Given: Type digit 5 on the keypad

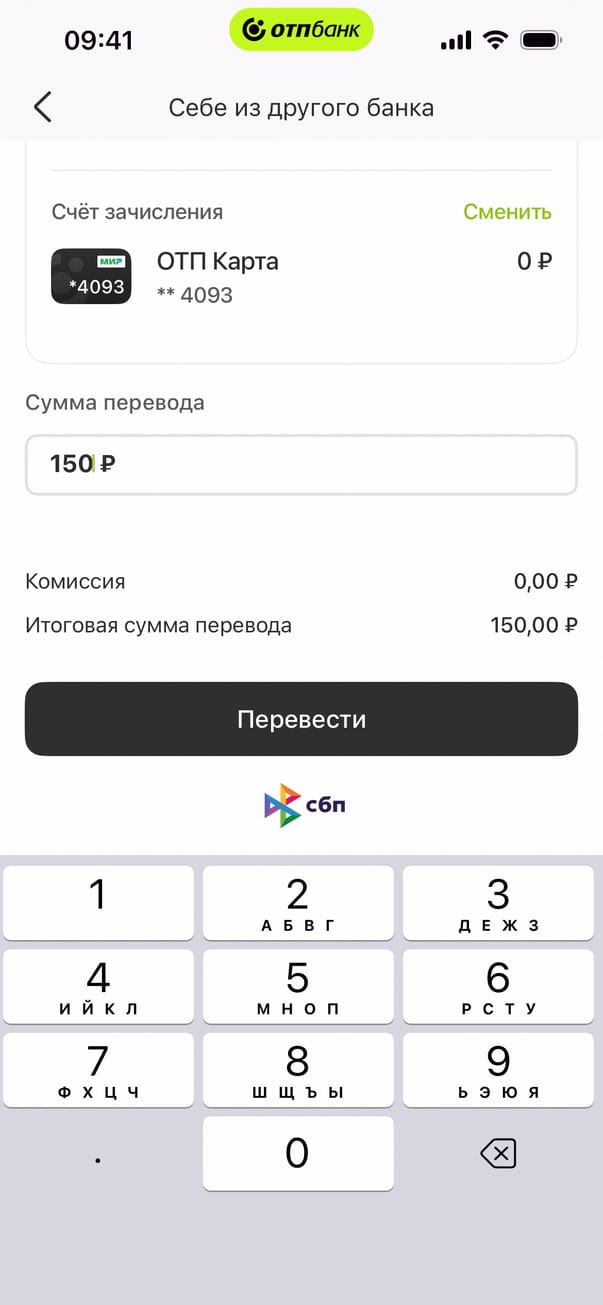Looking at the screenshot, I should pyautogui.click(x=298, y=986).
